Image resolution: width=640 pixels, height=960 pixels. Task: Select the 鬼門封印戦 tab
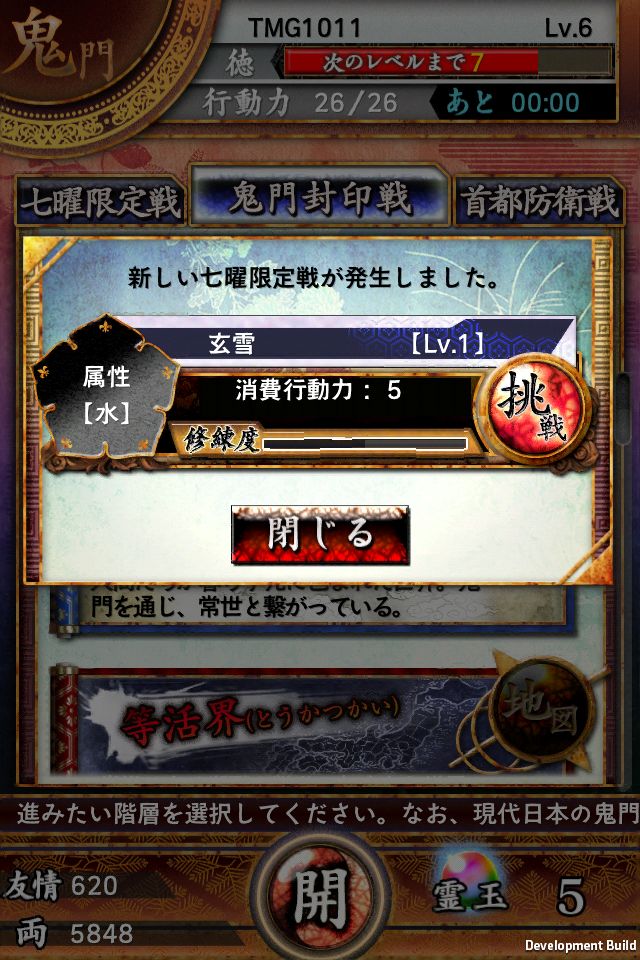point(320,196)
